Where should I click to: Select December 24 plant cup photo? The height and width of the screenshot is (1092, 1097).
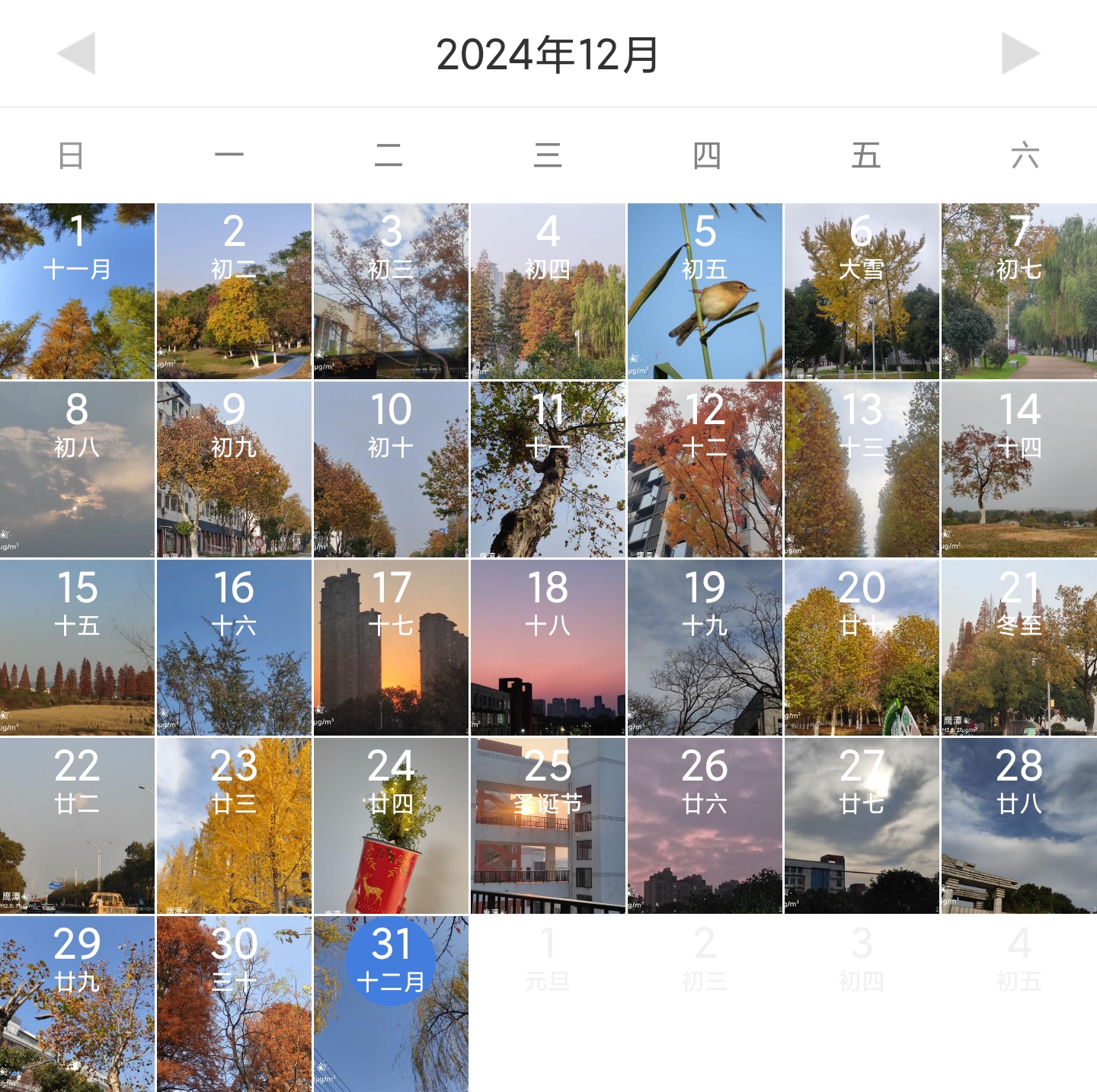tap(391, 826)
